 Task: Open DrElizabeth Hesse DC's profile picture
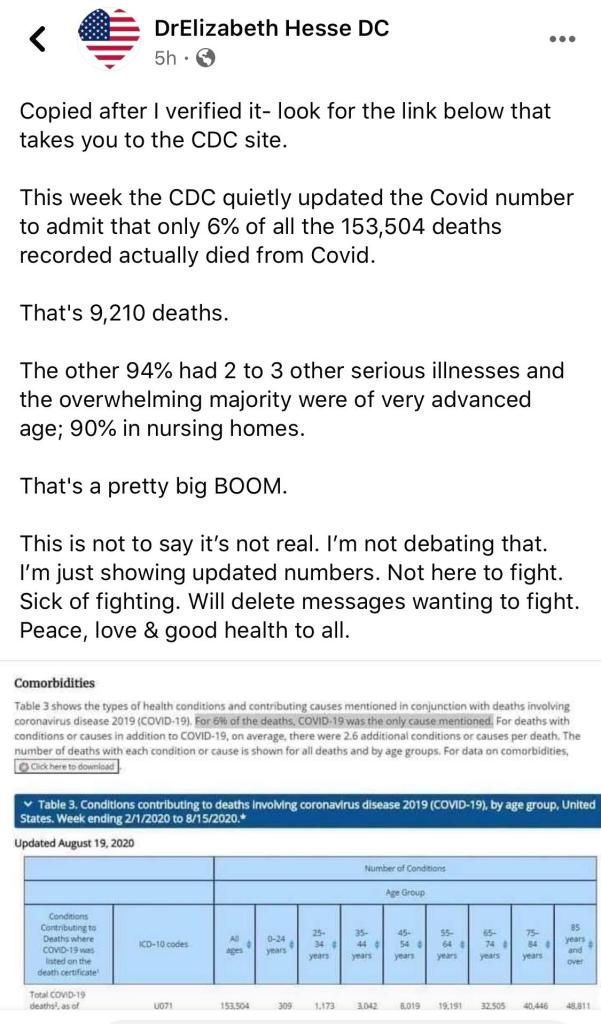(109, 38)
